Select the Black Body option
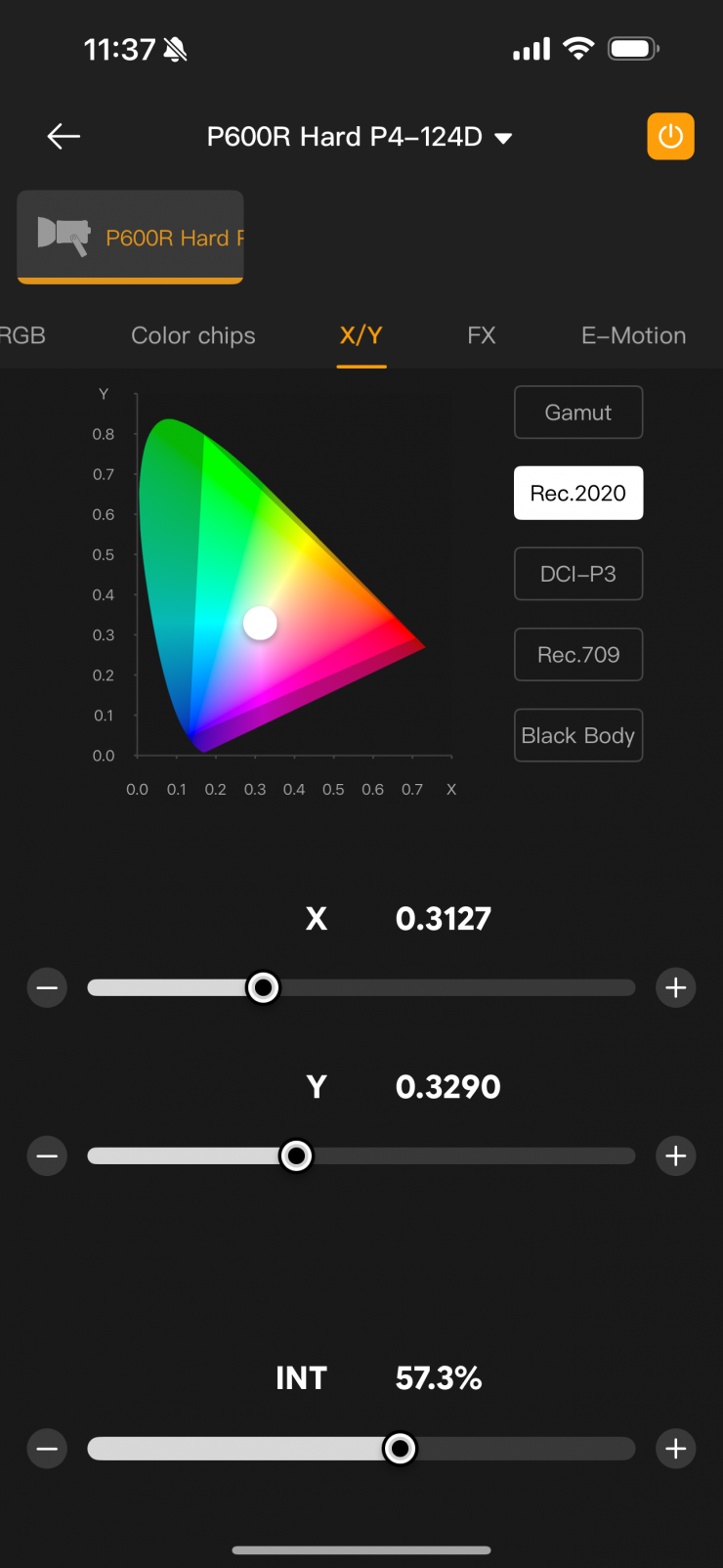The height and width of the screenshot is (1568, 723). click(x=578, y=735)
